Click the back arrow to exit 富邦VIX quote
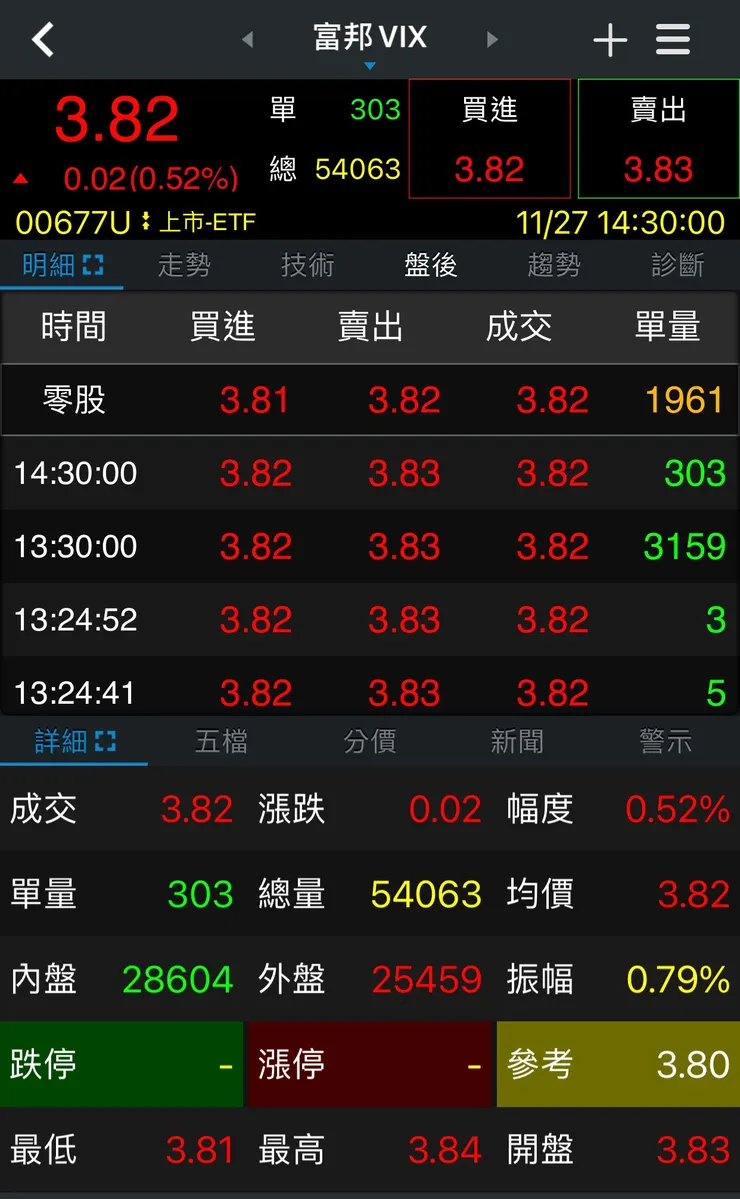The width and height of the screenshot is (740, 1199). [x=42, y=39]
